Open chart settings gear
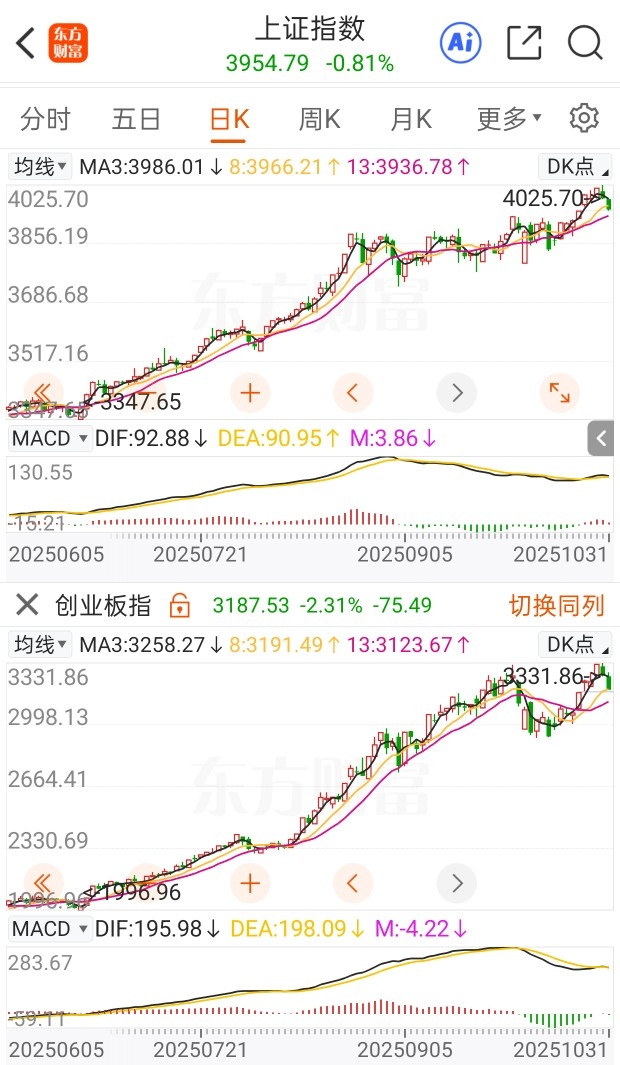 (584, 118)
